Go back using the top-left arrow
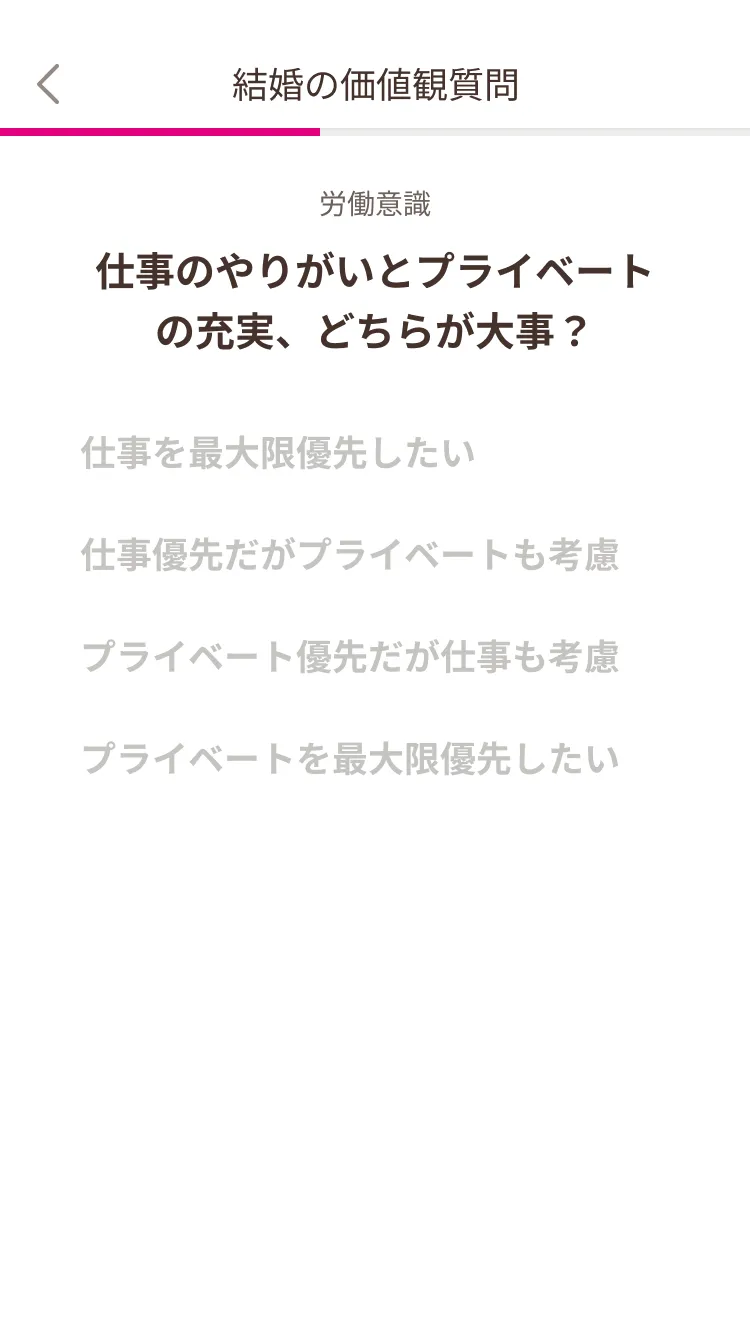 [48, 84]
